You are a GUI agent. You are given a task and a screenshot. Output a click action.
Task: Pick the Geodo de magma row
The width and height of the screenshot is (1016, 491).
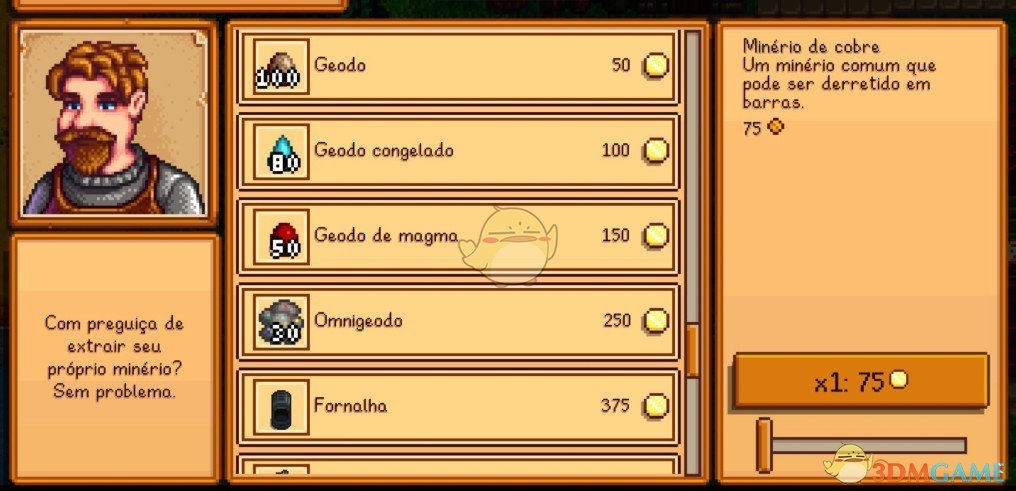click(458, 236)
